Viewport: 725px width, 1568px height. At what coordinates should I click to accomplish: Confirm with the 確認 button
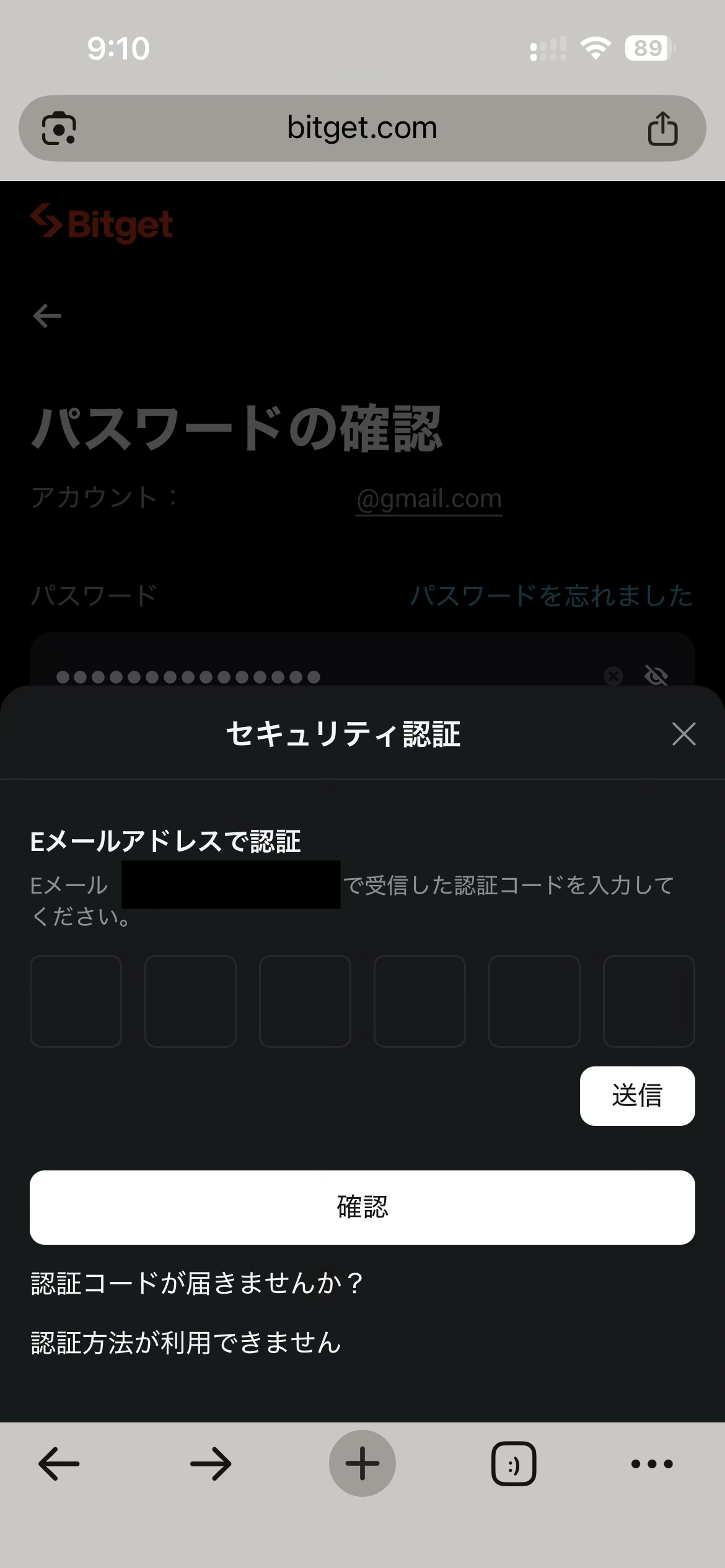tap(362, 1207)
